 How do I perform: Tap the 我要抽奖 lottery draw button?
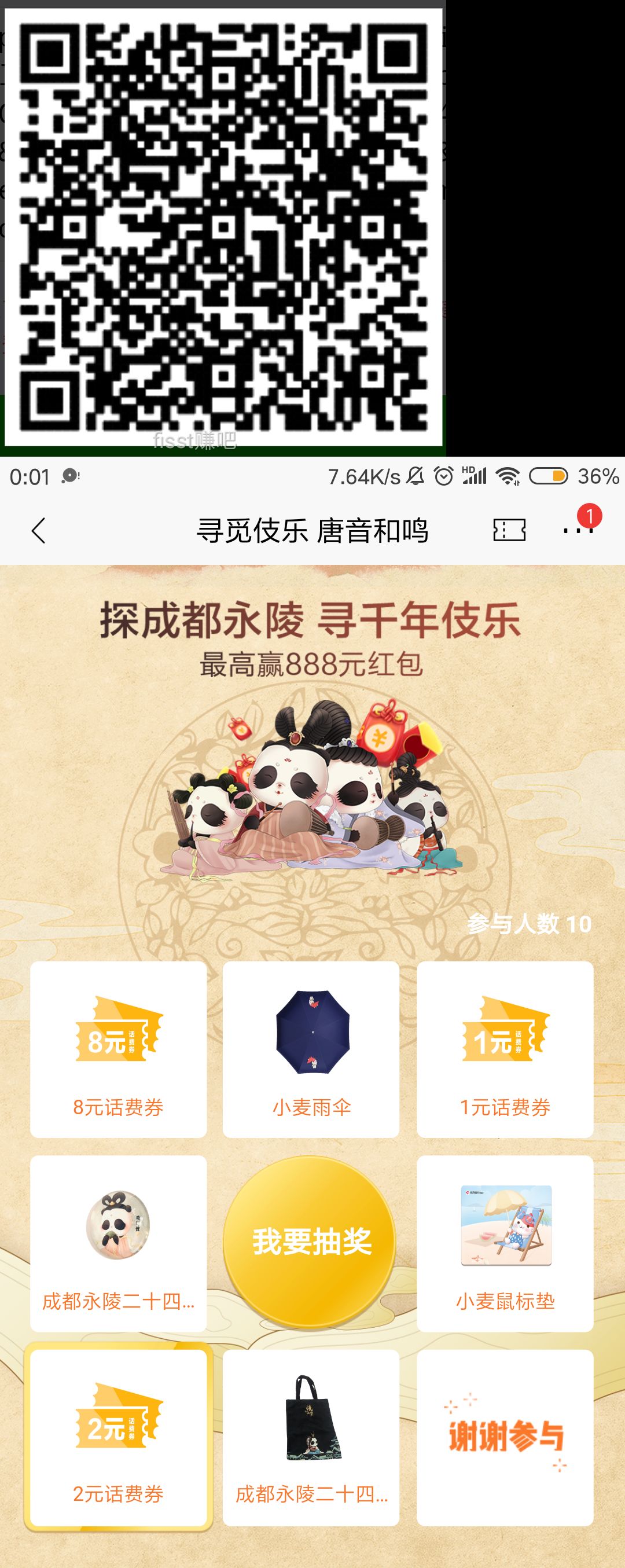pyautogui.click(x=310, y=1241)
